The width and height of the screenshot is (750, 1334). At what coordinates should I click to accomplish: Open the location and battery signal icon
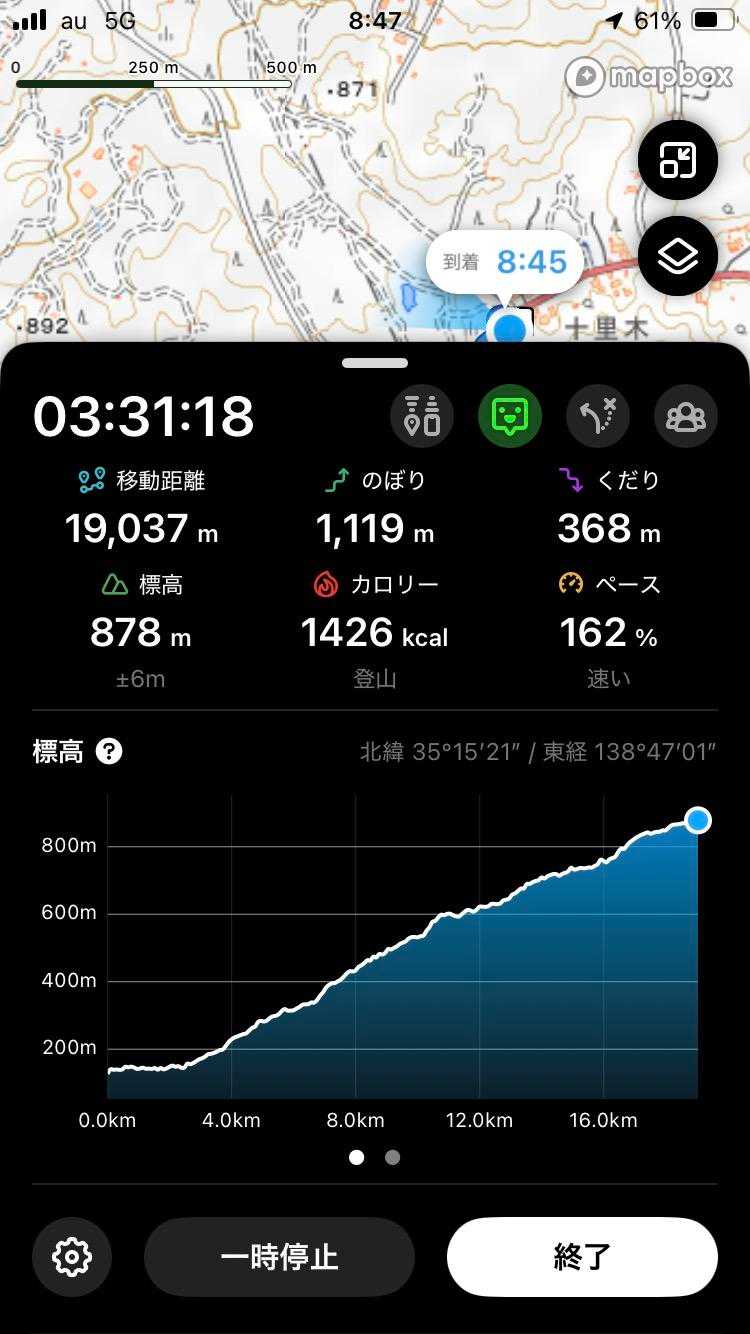(422, 415)
